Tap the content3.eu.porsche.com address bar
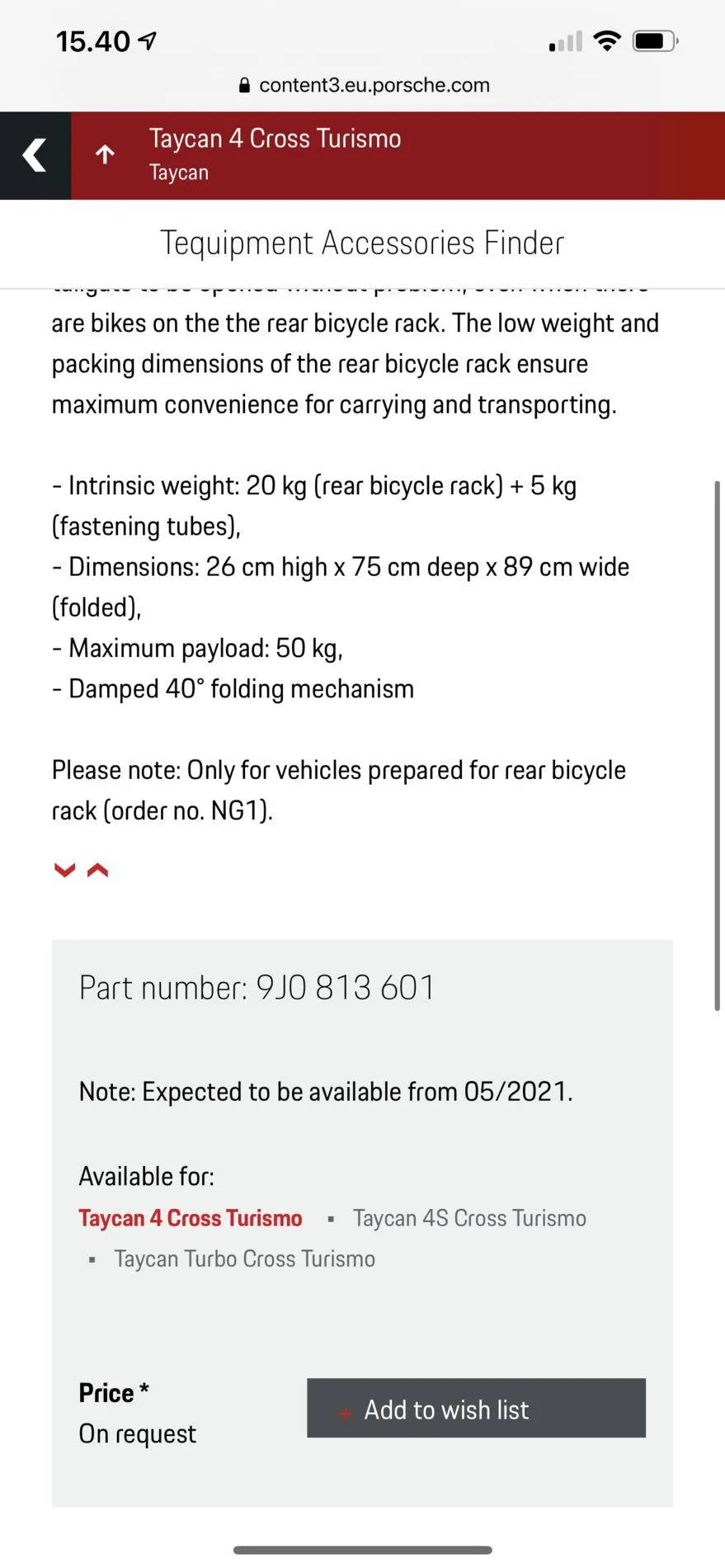Image resolution: width=725 pixels, height=1568 pixels. pos(363,85)
